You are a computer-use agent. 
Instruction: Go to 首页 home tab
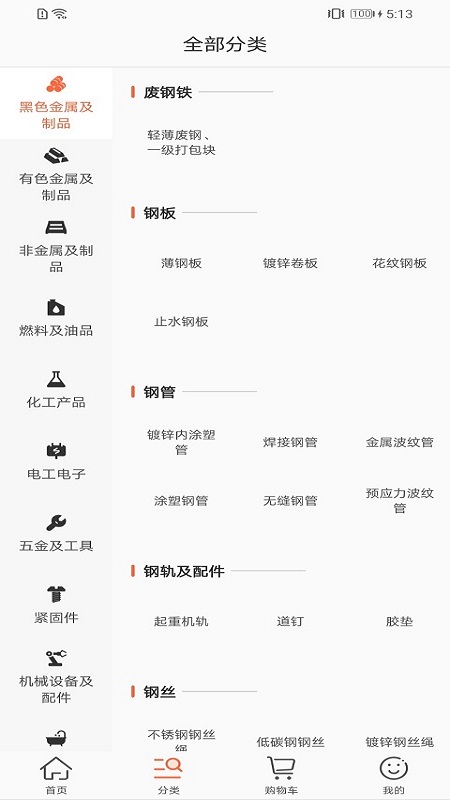(x=56, y=776)
